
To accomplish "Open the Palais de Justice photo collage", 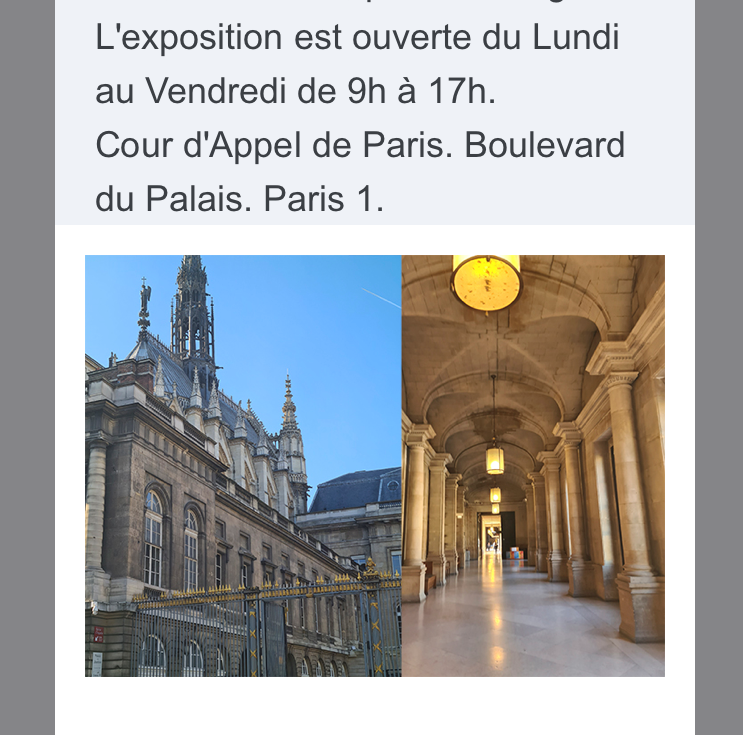I will 375,466.
